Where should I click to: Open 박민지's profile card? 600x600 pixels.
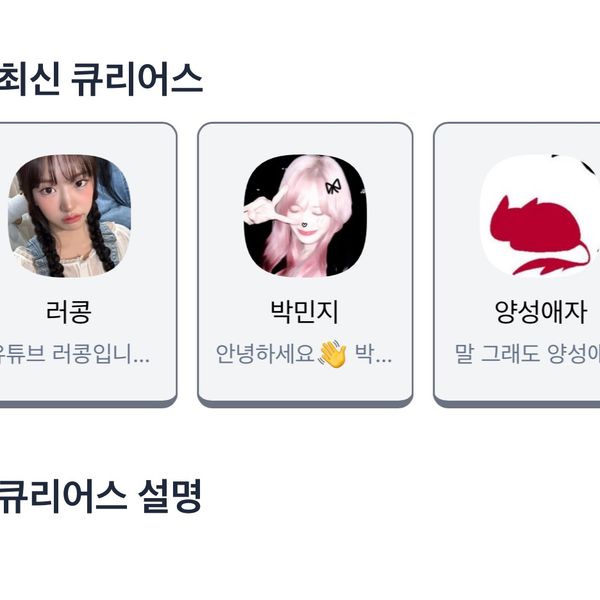tap(305, 263)
